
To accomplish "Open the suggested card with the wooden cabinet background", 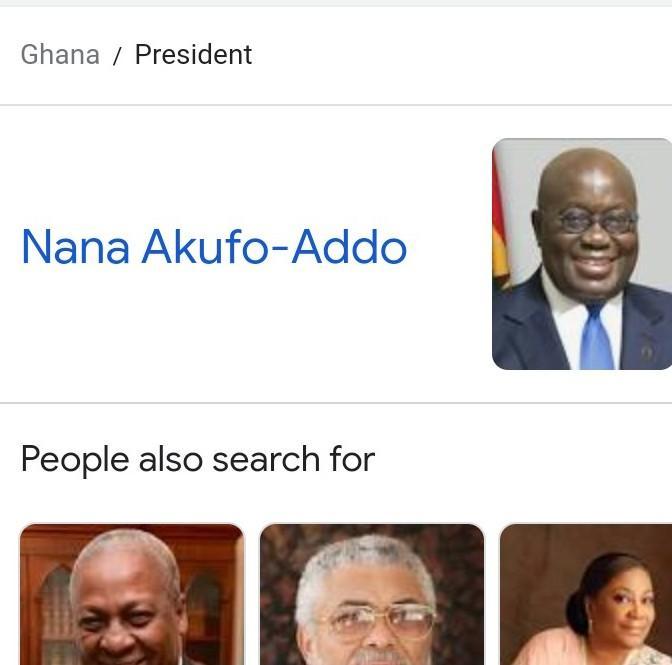I will 132,594.
